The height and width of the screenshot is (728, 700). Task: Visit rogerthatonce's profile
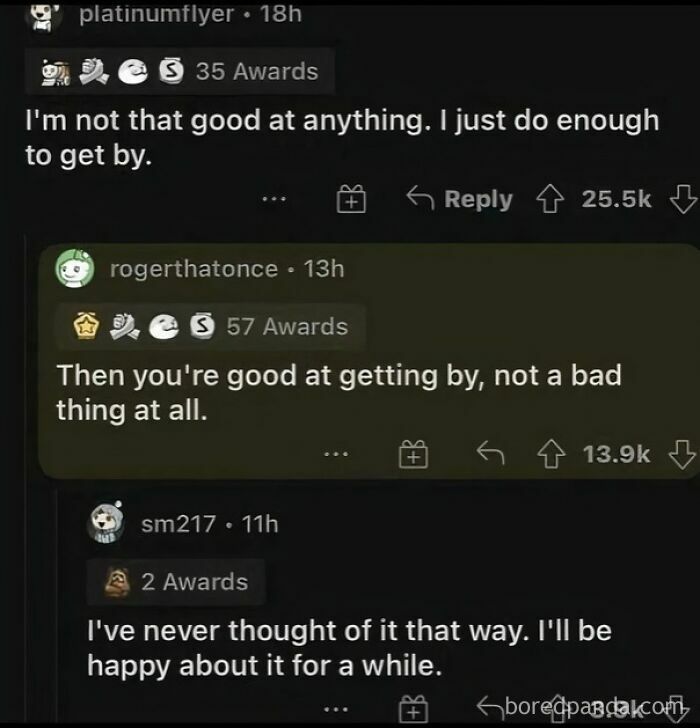[193, 269]
